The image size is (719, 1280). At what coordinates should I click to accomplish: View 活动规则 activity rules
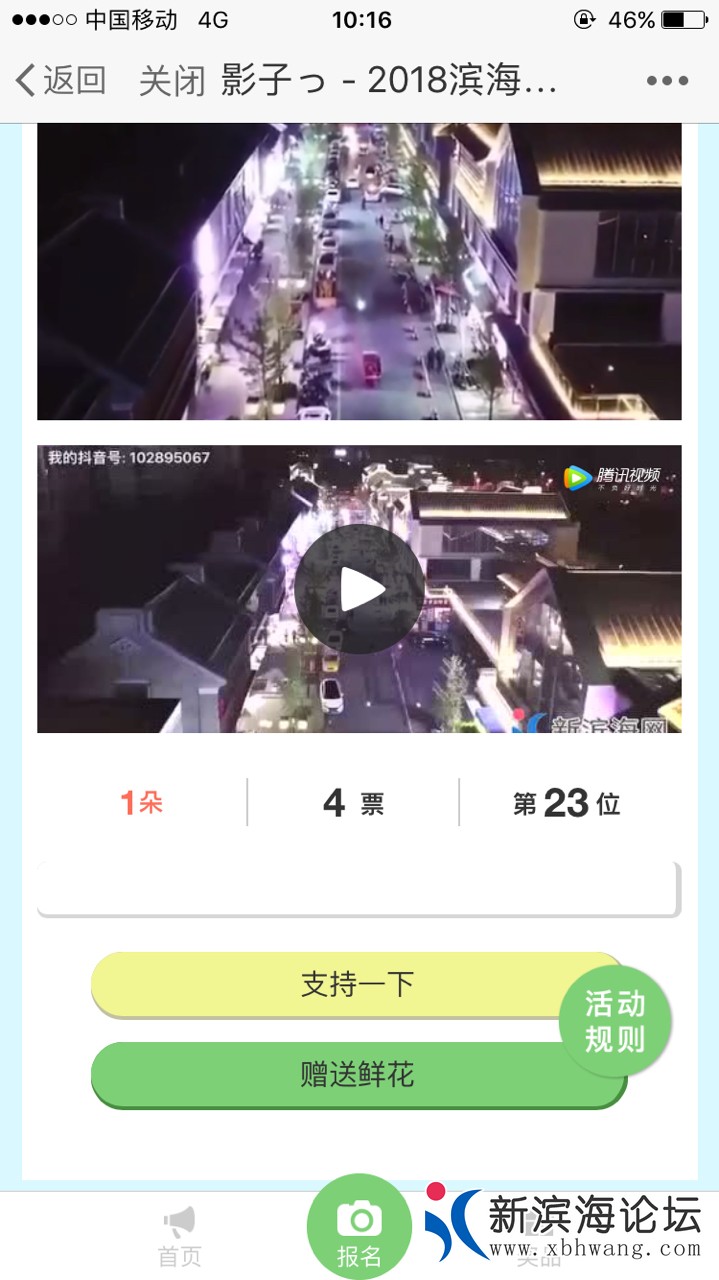[x=615, y=1021]
